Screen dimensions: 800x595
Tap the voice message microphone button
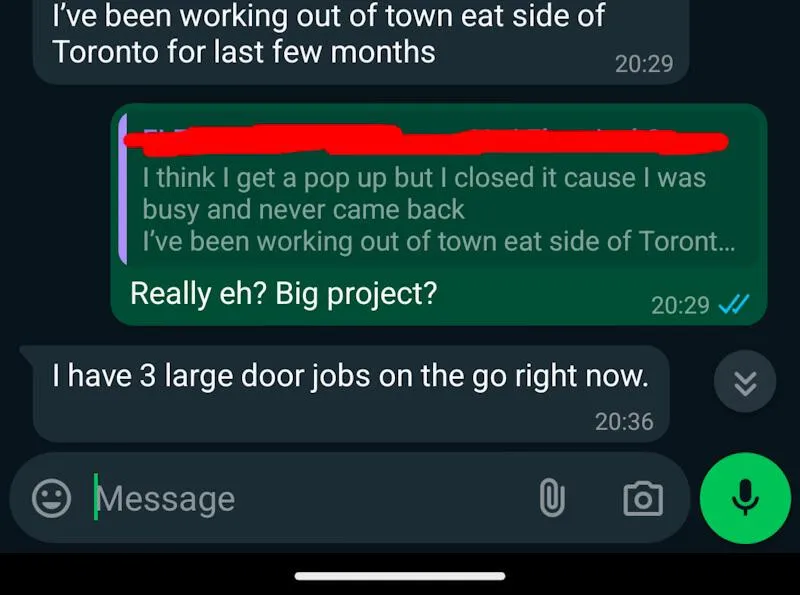point(745,498)
